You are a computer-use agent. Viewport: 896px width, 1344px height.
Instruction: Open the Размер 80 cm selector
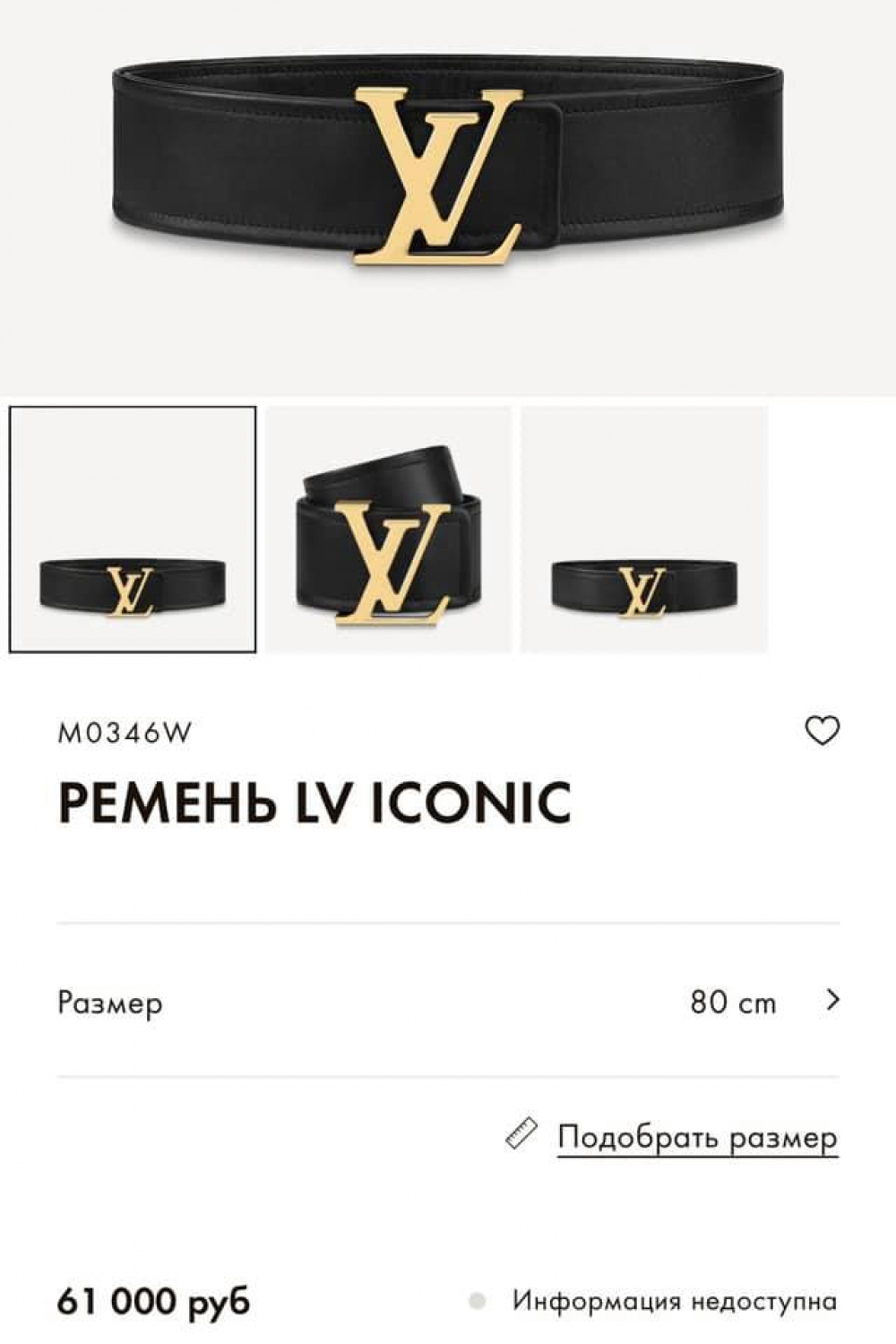448,1001
